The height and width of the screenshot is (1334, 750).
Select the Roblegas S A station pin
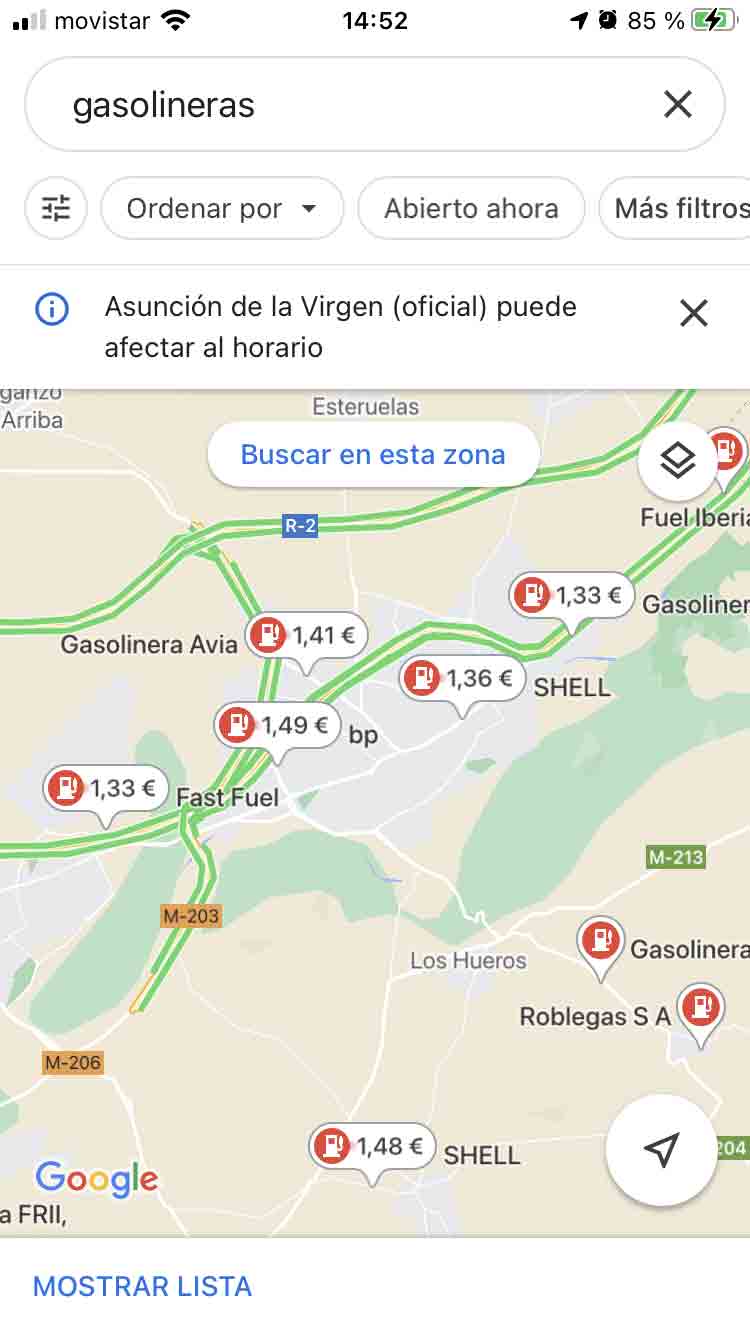point(701,1009)
